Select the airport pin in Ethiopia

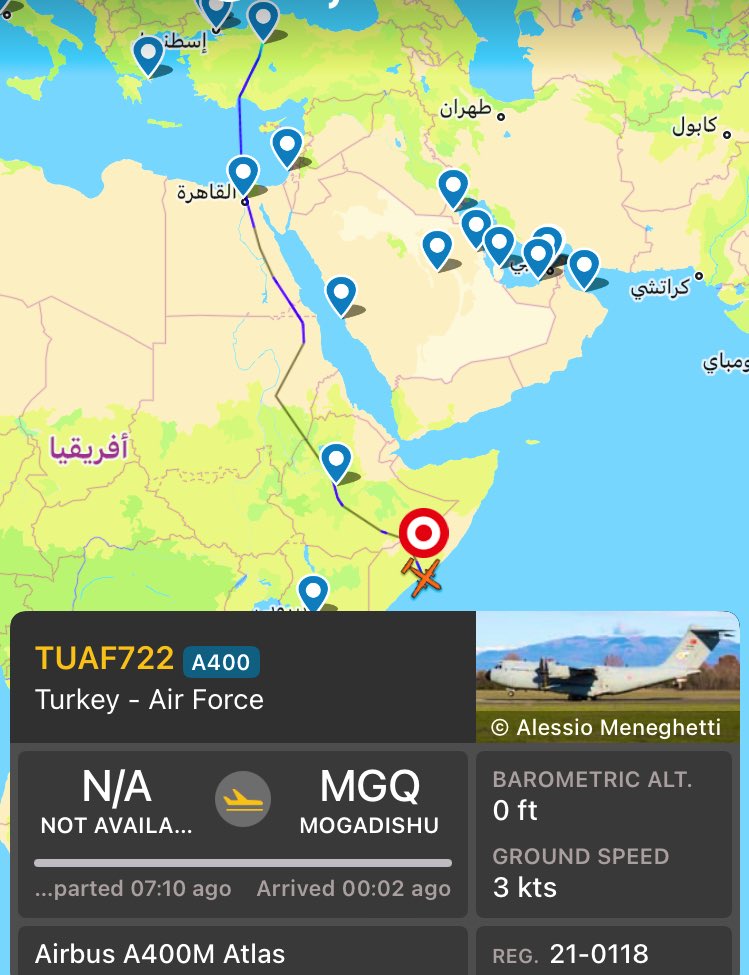[336, 461]
